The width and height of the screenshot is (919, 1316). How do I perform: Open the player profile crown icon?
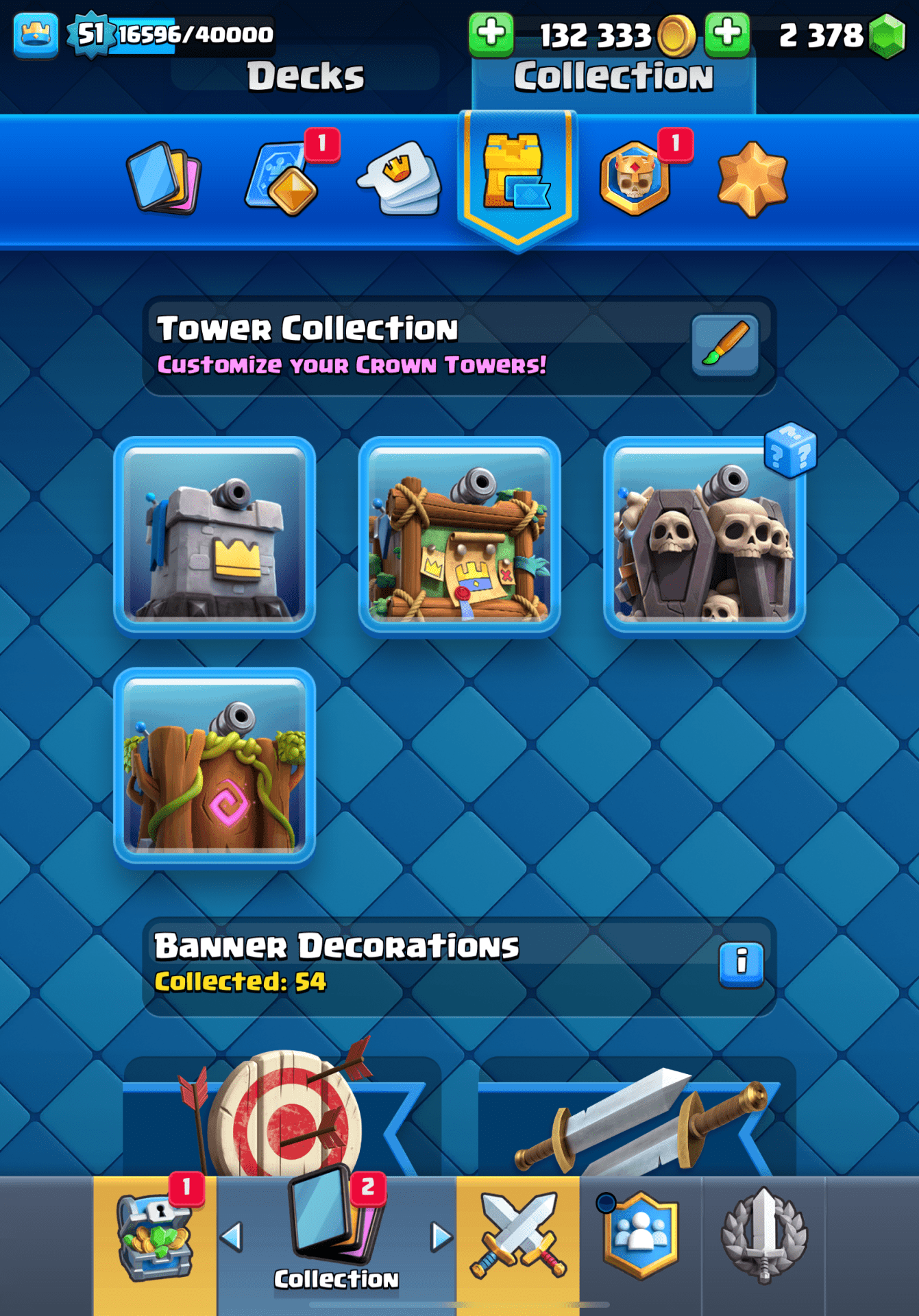[x=36, y=34]
